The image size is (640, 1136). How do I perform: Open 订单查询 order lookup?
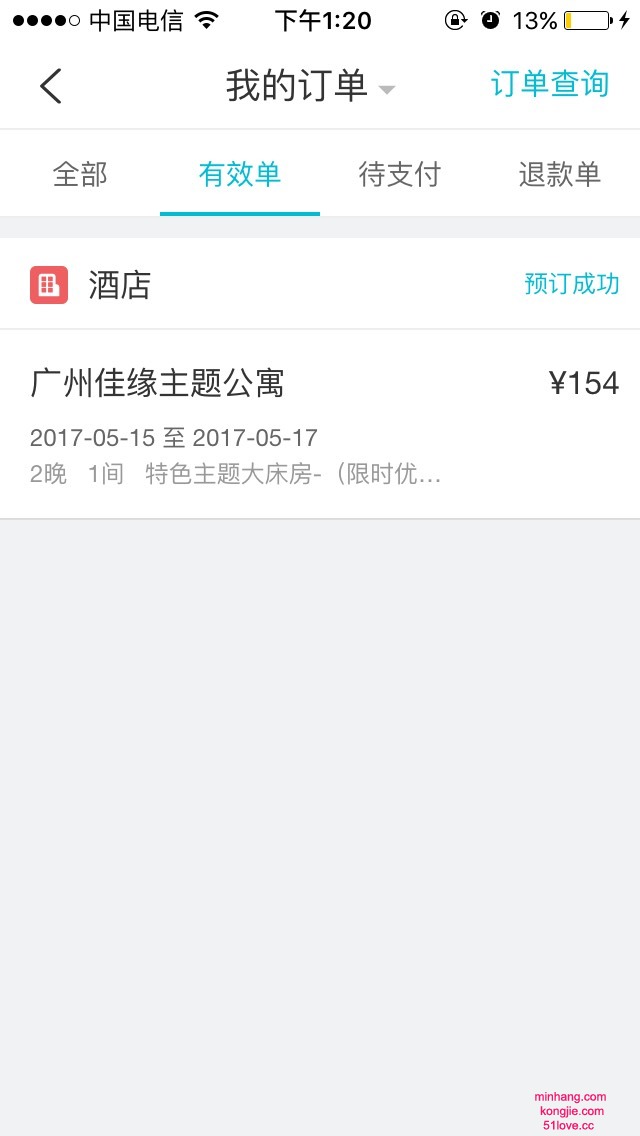coord(549,84)
